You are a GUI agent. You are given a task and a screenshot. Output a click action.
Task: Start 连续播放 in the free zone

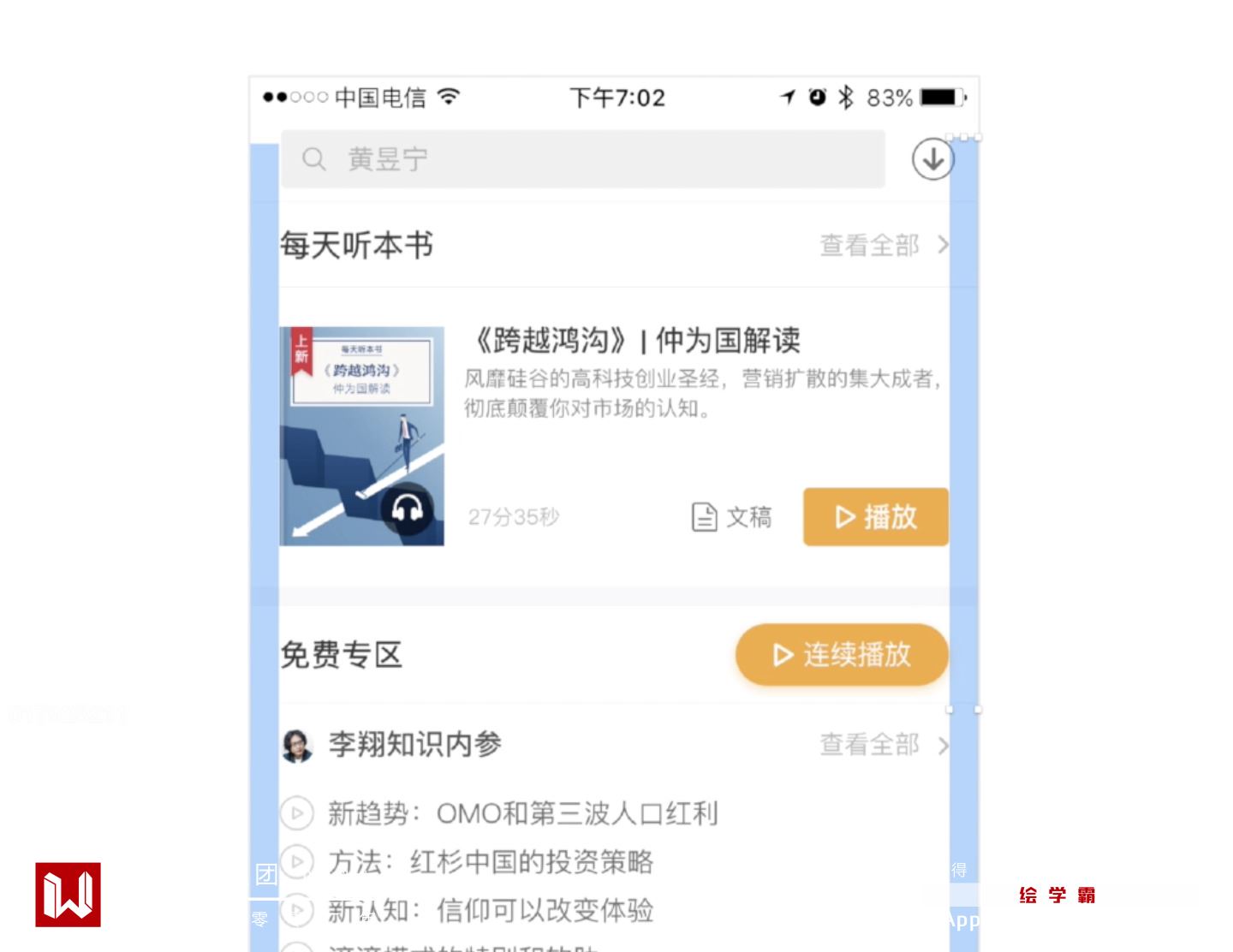[842, 655]
